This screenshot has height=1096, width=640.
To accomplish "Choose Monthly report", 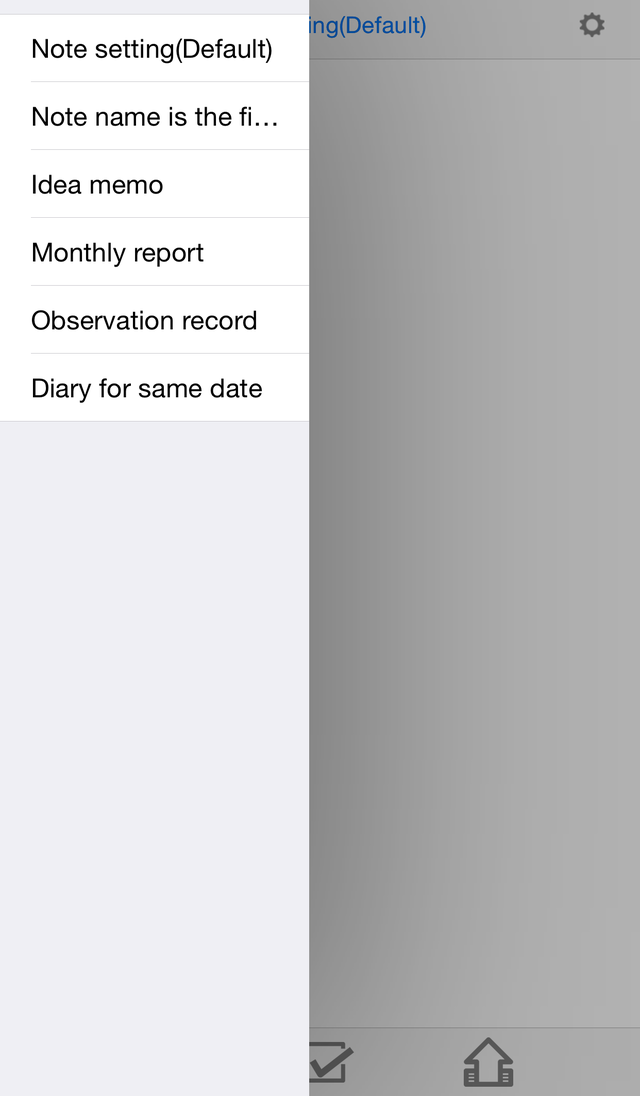I will [154, 252].
